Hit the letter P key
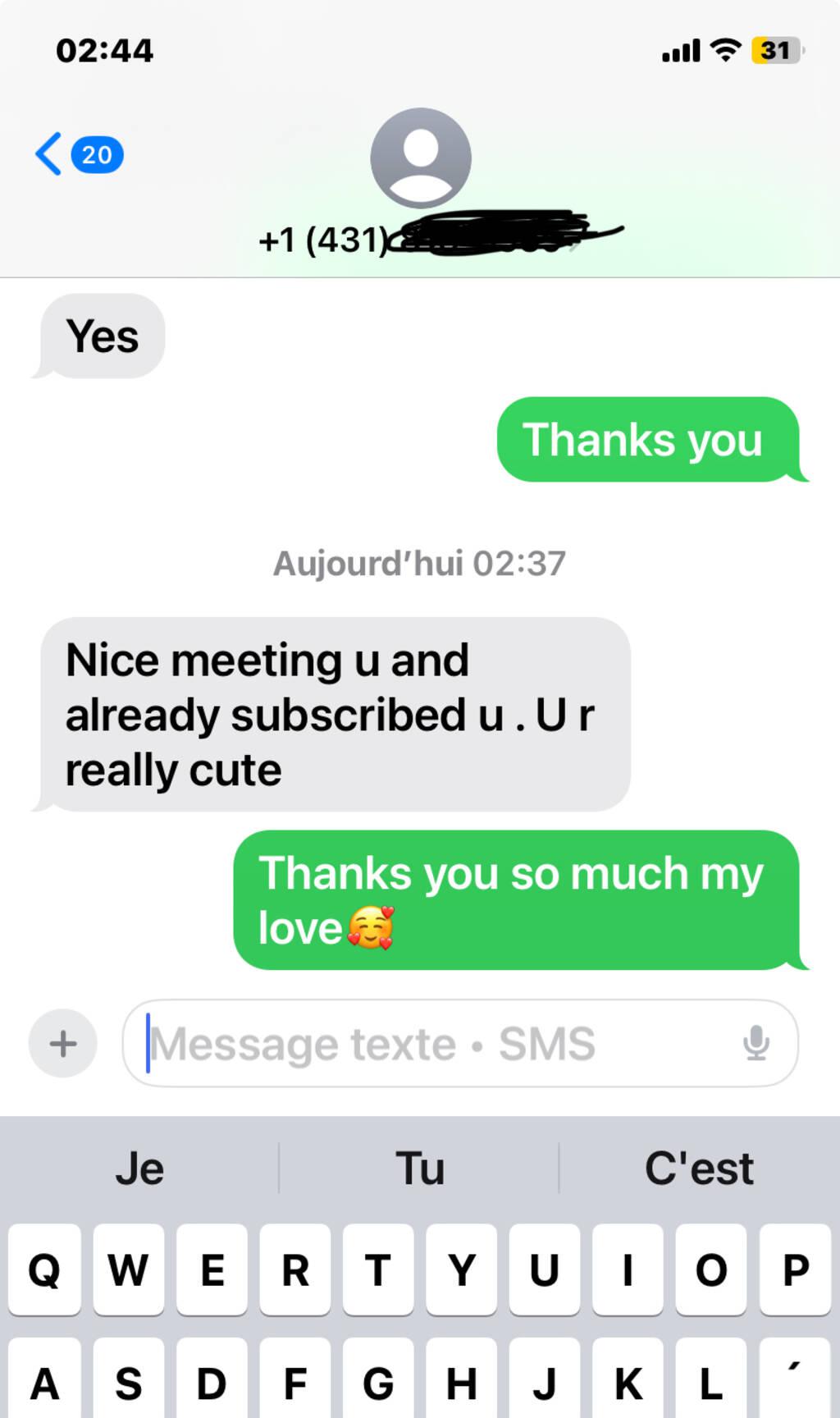Screen dimensions: 840x1418 click(x=795, y=1269)
